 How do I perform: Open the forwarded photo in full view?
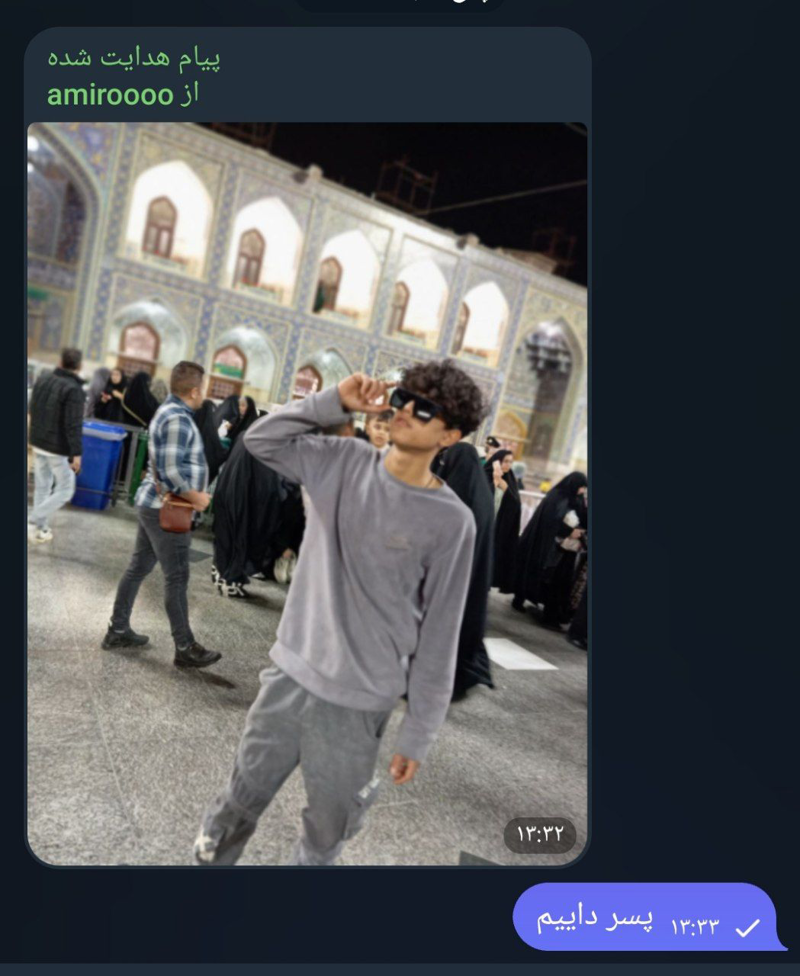(307, 492)
